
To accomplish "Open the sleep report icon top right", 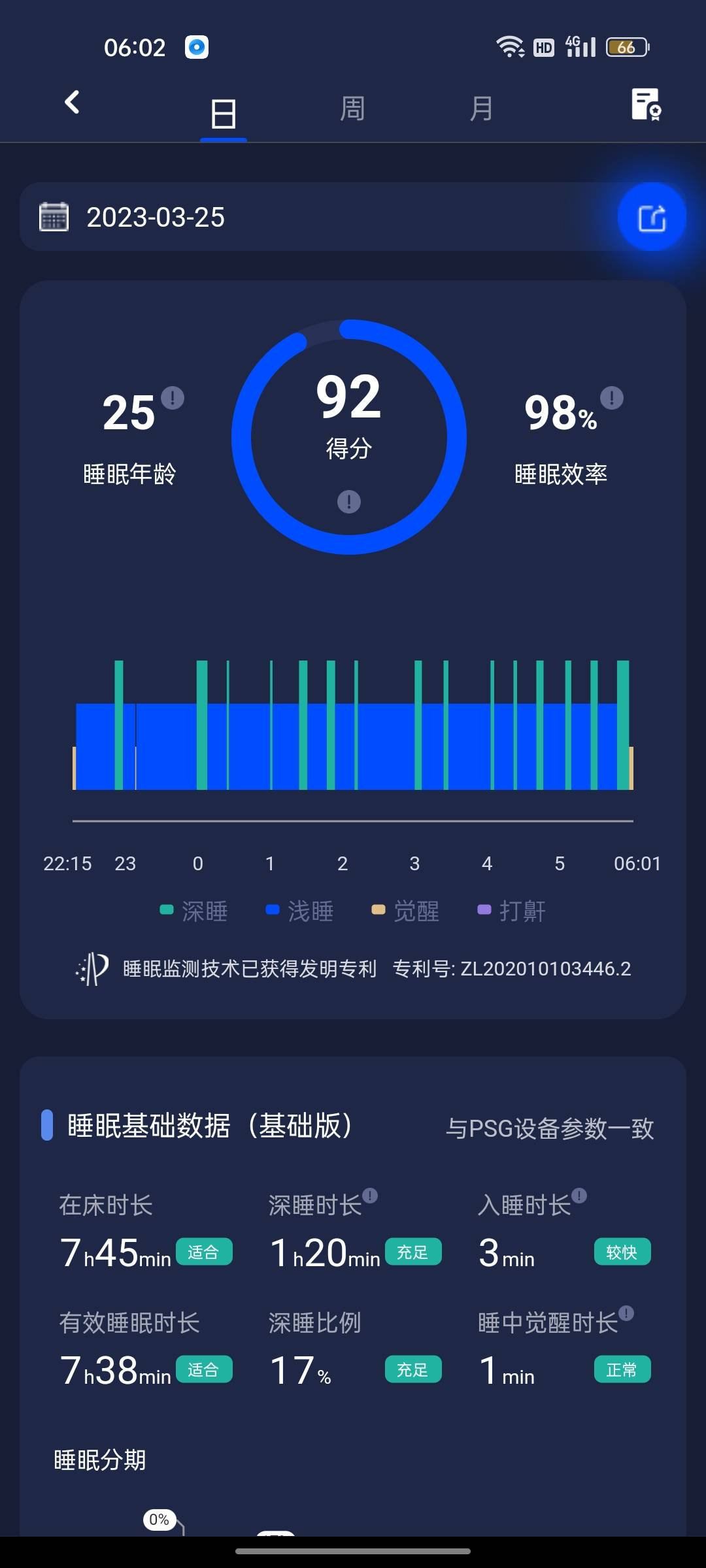I will coord(645,106).
